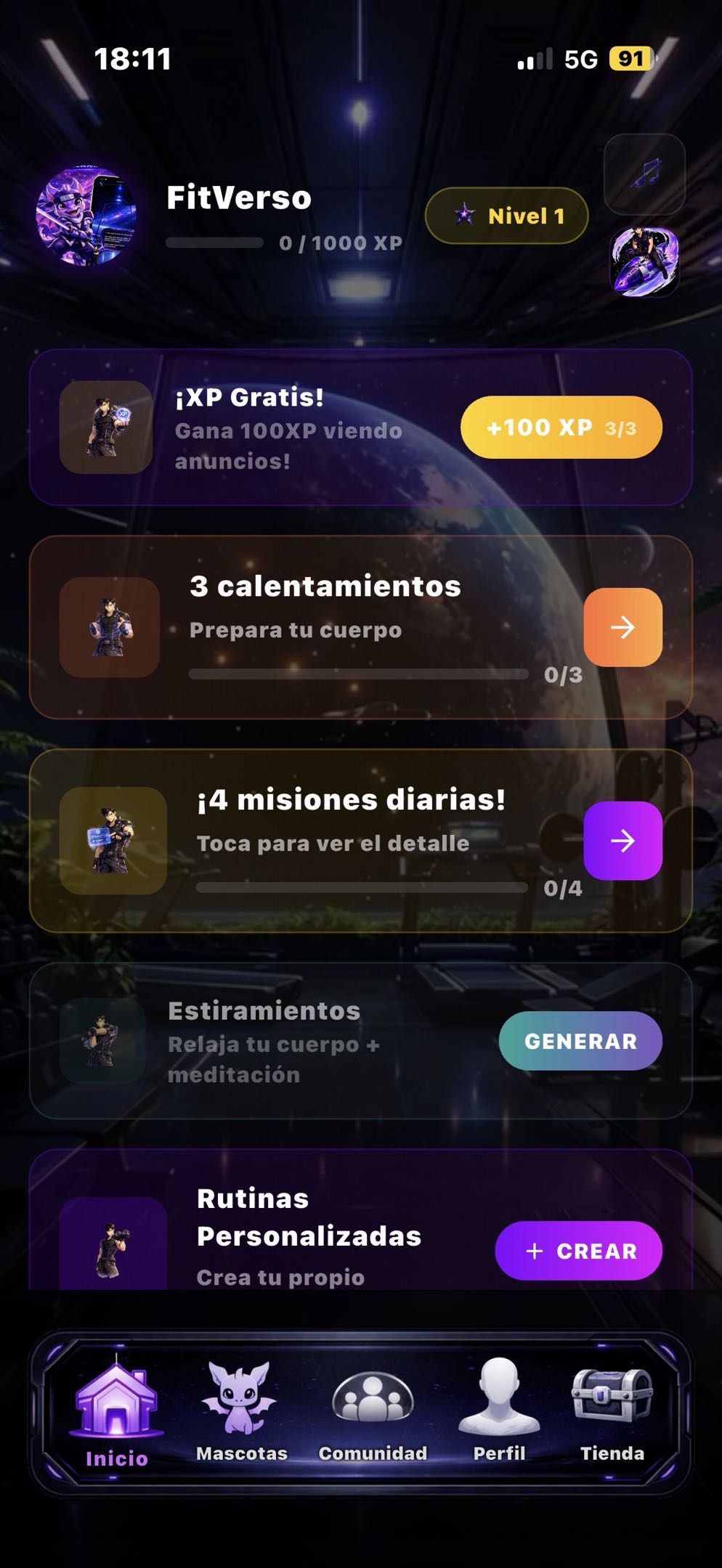The height and width of the screenshot is (1568, 722).
Task: Open the character avatar below the music button
Action: coord(644,262)
